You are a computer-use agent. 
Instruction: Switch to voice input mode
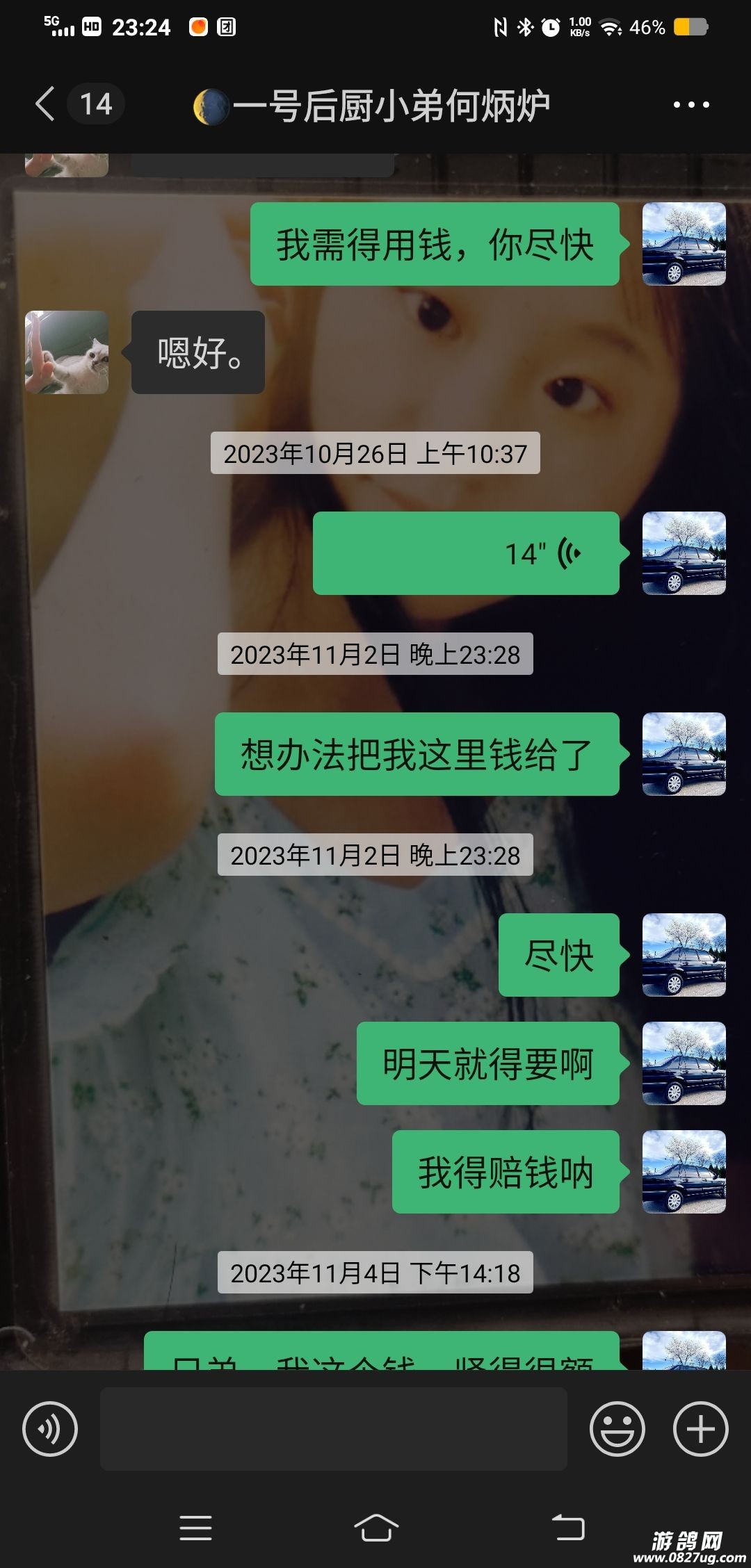pos(50,1429)
